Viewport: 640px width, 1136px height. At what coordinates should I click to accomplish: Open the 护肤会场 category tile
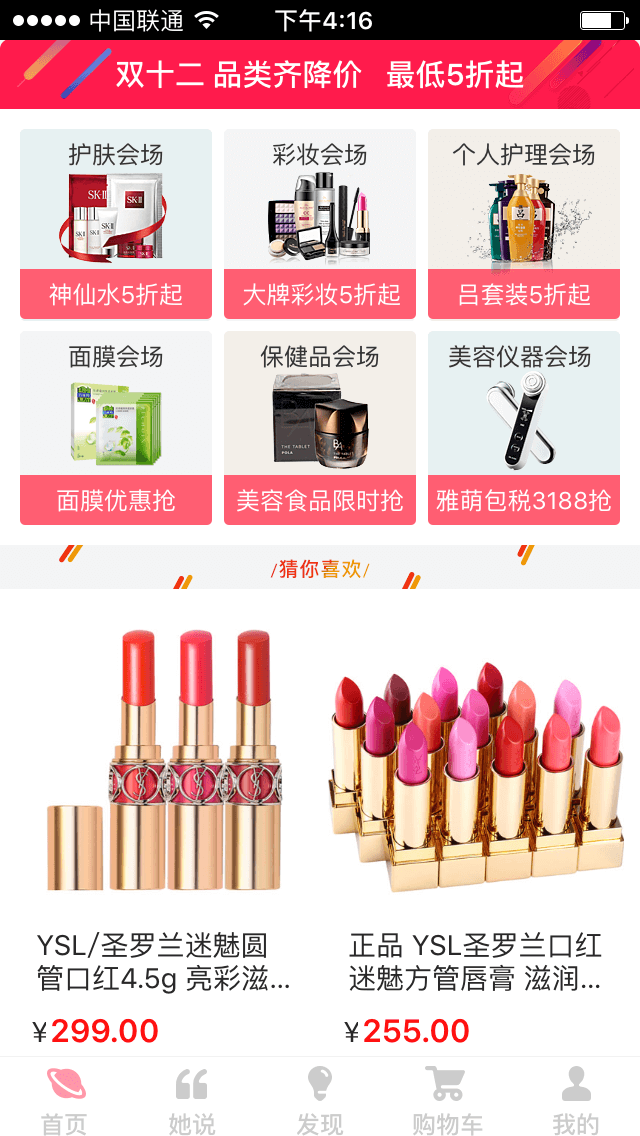pos(116,224)
